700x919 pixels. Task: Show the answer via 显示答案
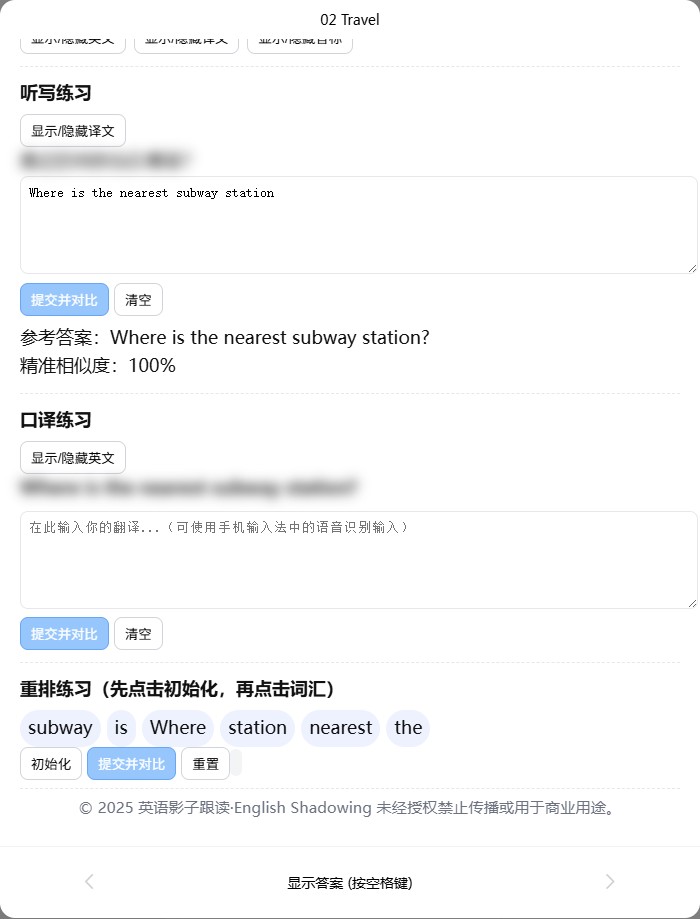point(349,883)
